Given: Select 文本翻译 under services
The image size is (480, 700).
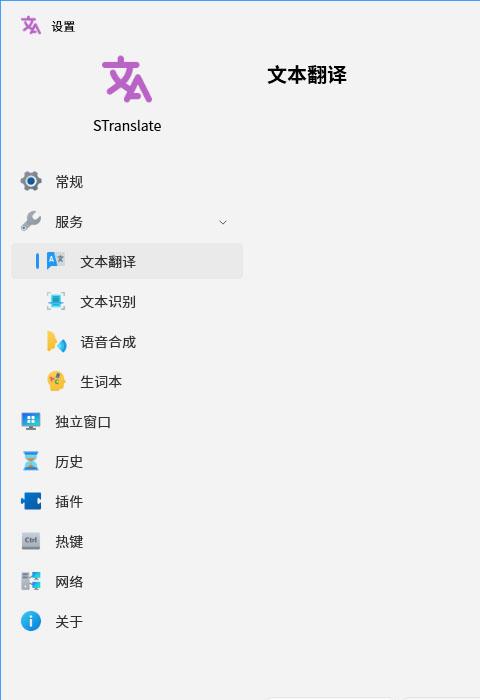Looking at the screenshot, I should tap(127, 261).
